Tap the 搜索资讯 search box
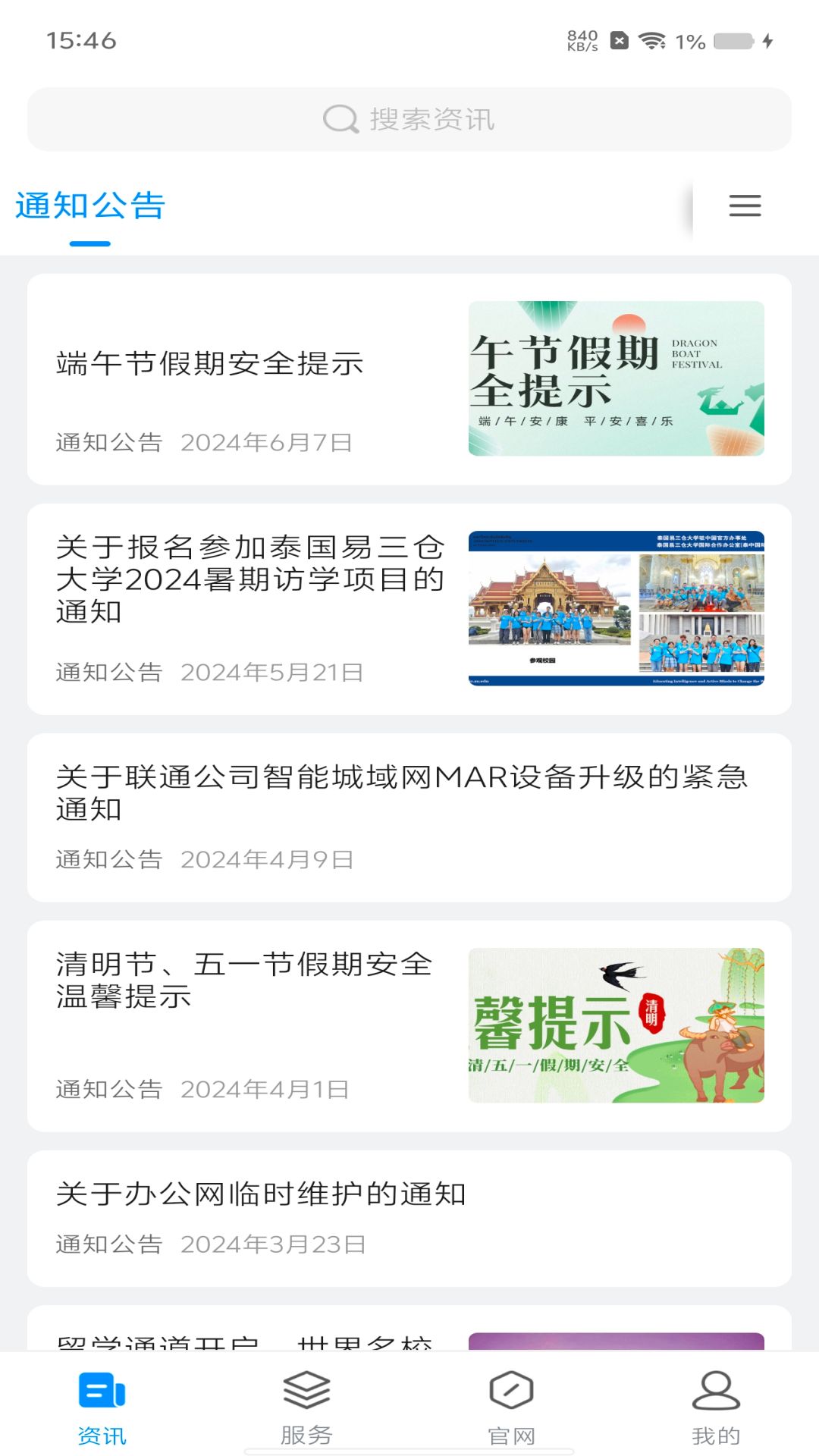819x1456 pixels. coord(409,119)
